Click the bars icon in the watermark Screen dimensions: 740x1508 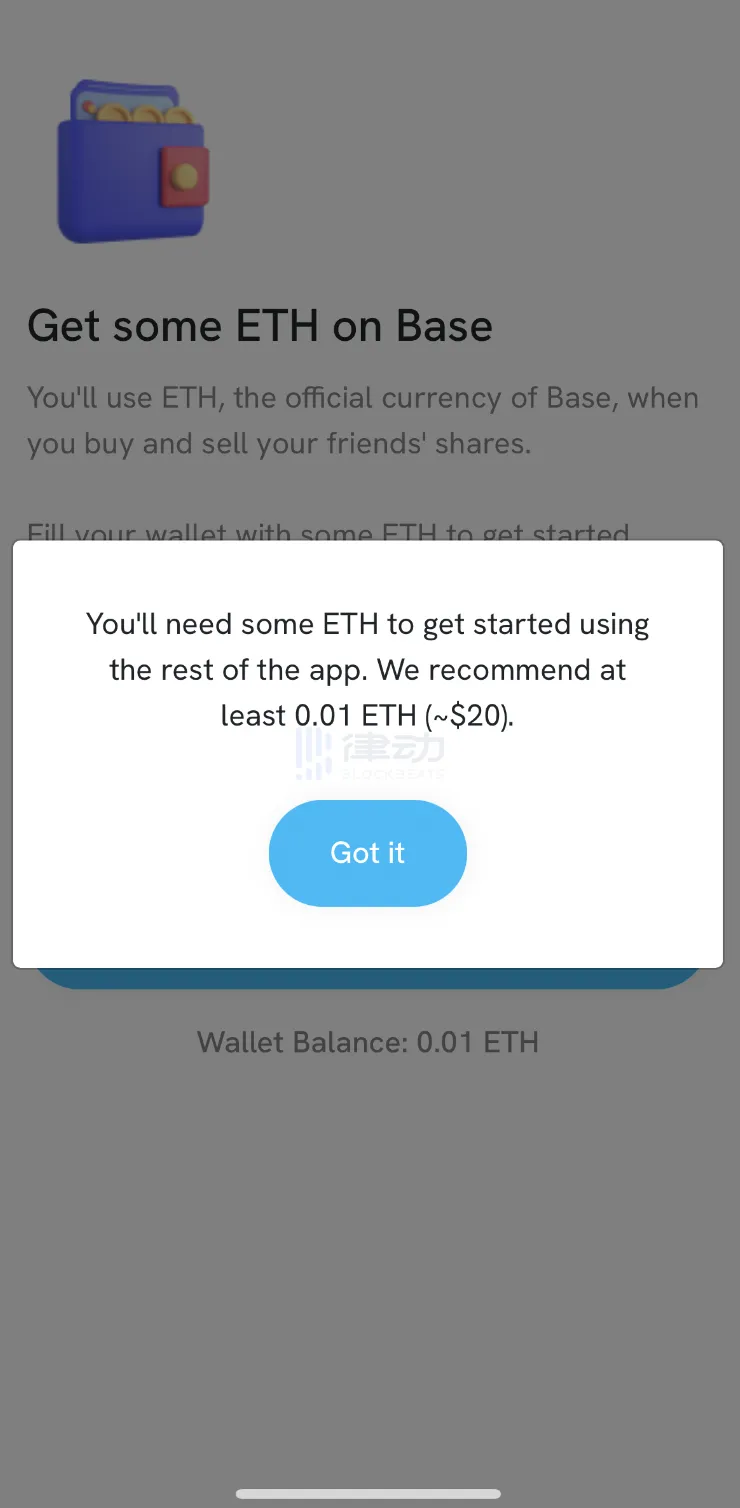[x=311, y=755]
